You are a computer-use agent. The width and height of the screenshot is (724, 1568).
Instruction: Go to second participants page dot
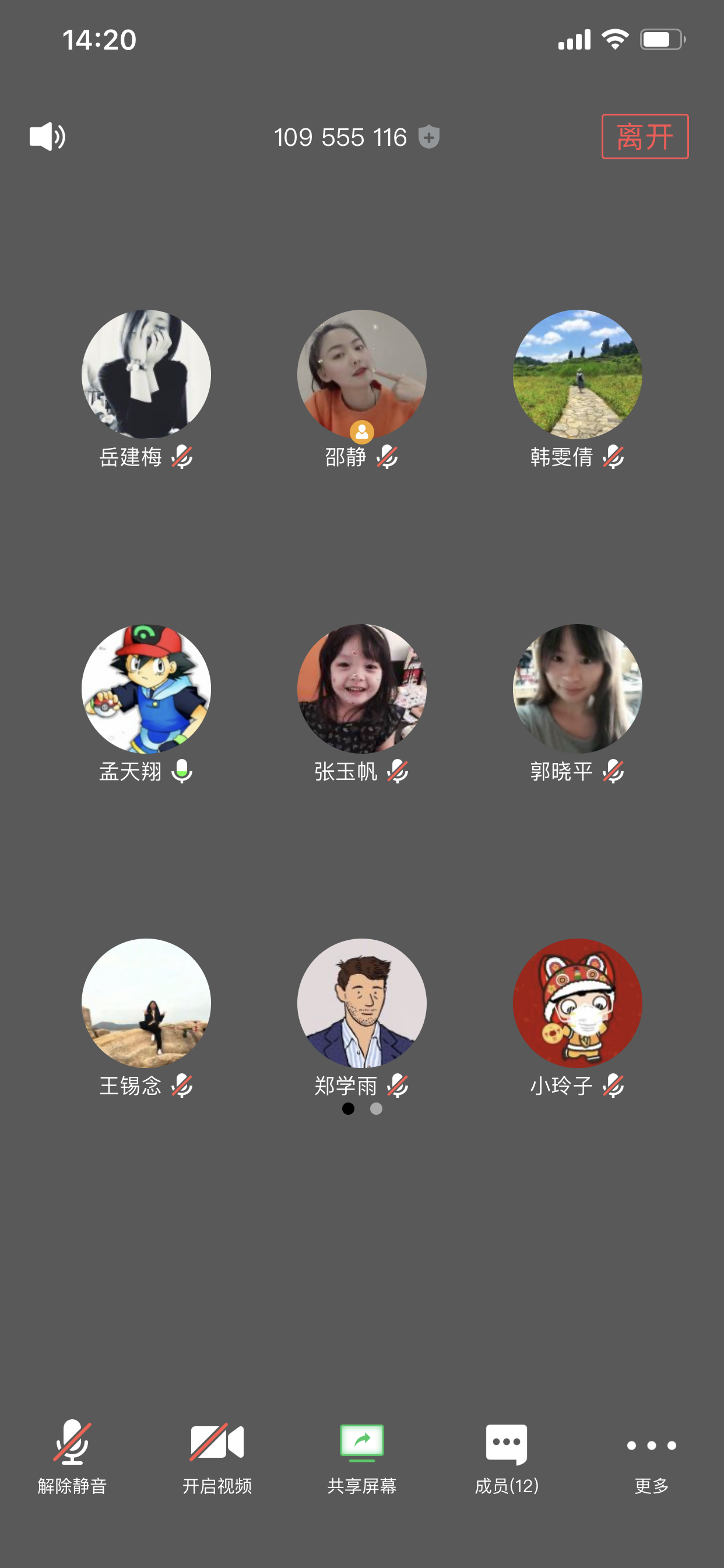tap(377, 1108)
